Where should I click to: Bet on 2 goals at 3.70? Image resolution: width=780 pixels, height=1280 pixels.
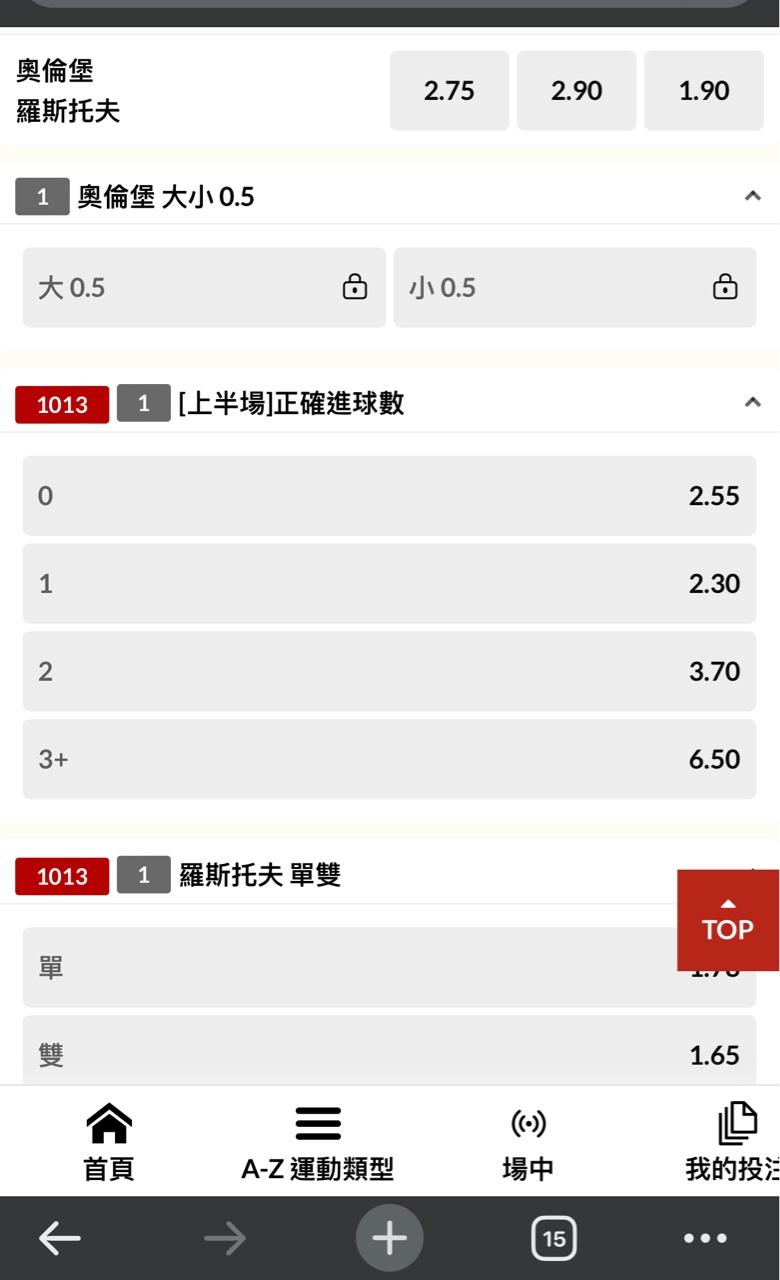[x=389, y=671]
